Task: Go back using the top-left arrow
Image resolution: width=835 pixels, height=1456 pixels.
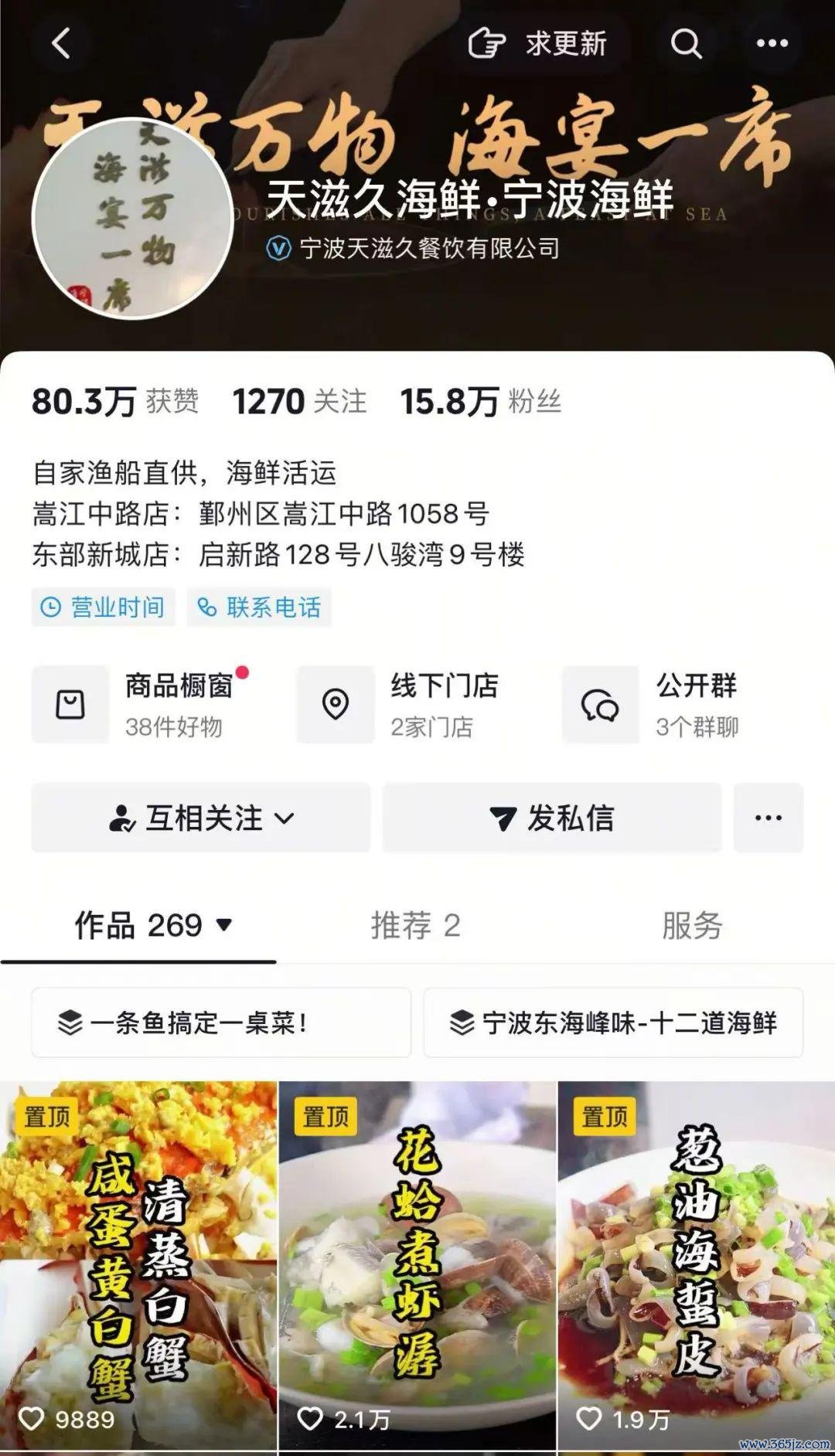Action: 61,43
